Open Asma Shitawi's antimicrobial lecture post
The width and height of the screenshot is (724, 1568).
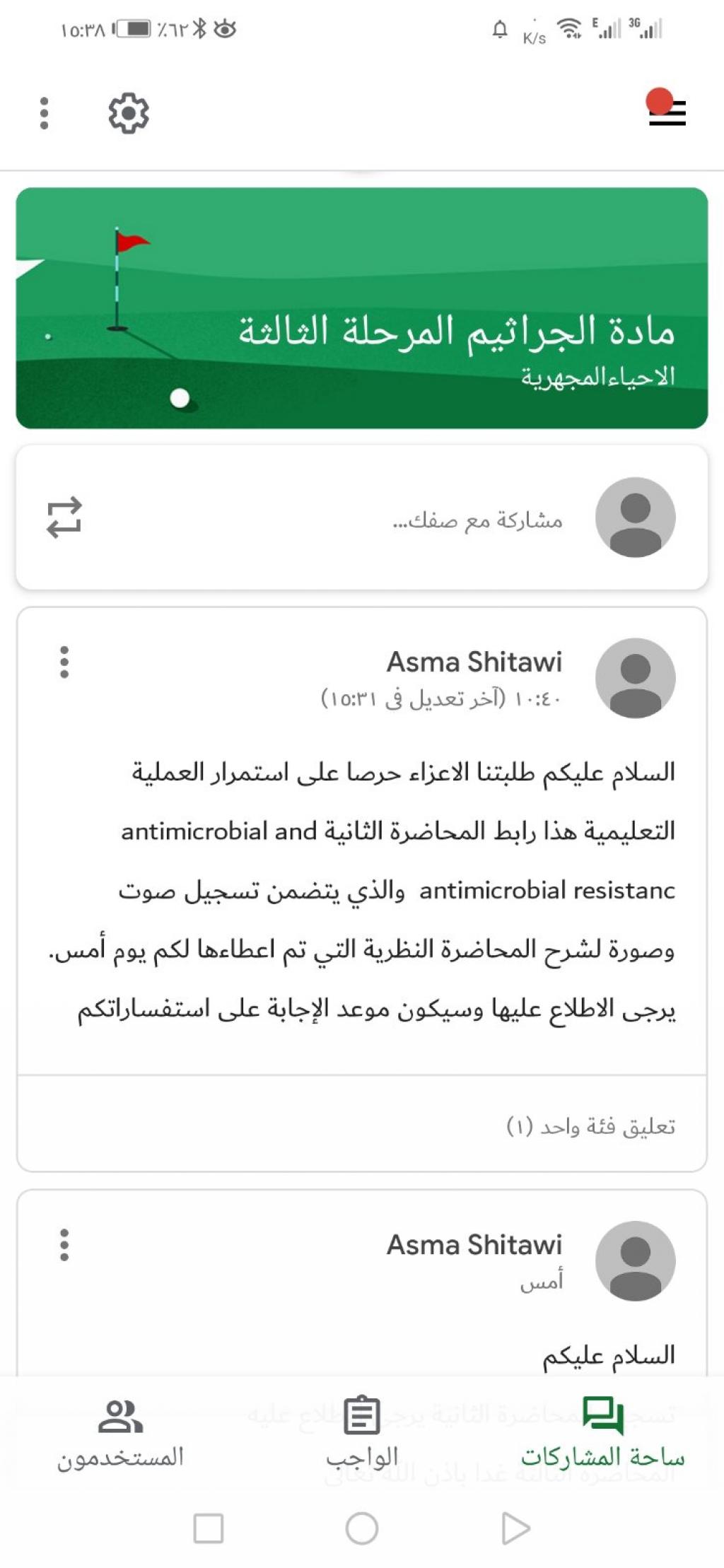click(396, 891)
